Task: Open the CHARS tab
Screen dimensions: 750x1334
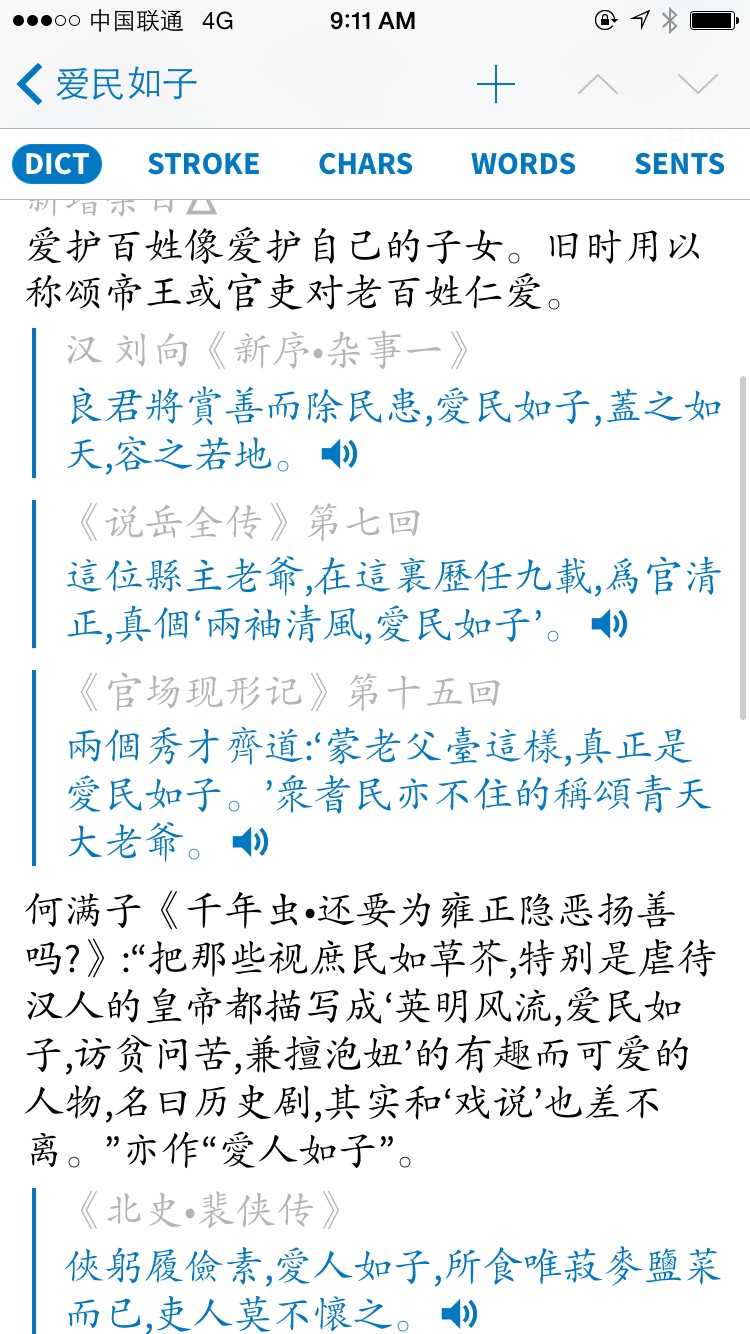Action: click(365, 164)
